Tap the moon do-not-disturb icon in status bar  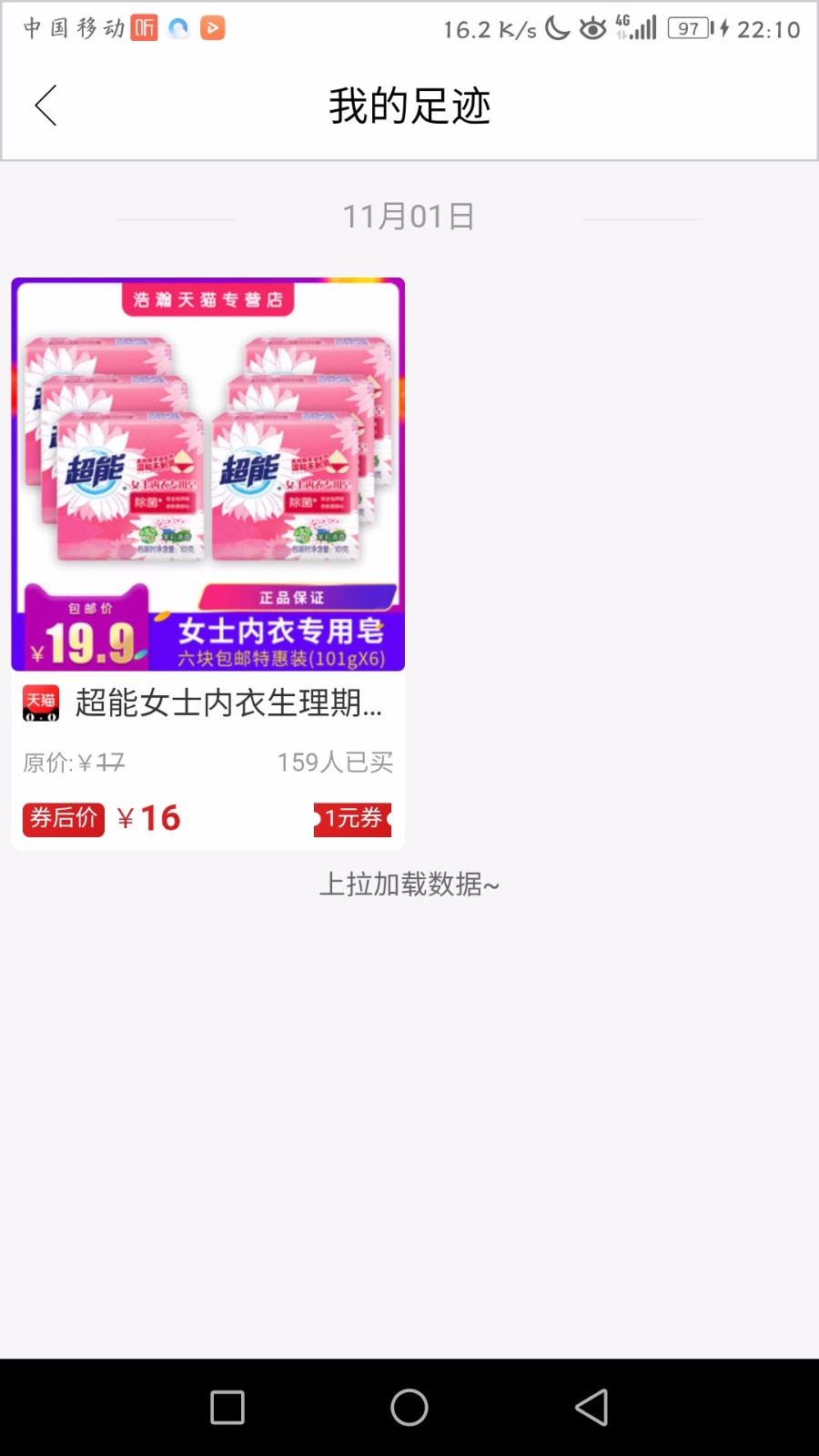click(554, 28)
